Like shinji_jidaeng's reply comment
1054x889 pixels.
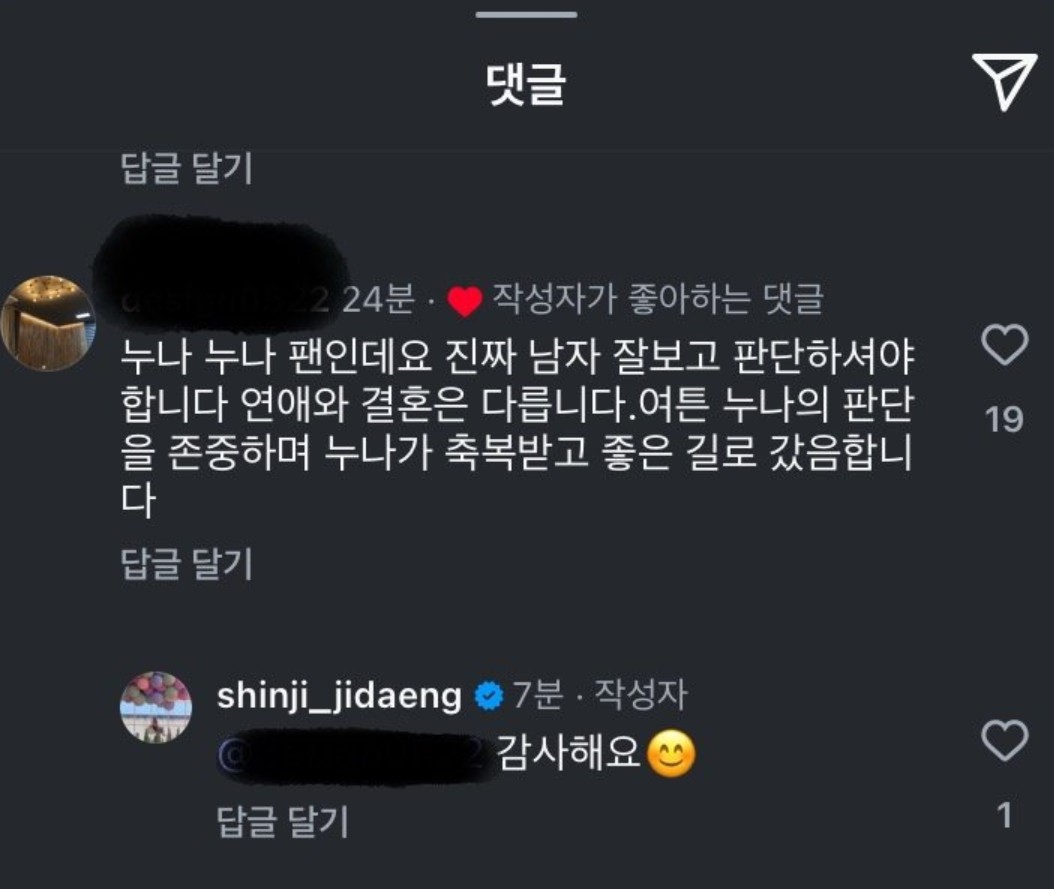[1004, 741]
